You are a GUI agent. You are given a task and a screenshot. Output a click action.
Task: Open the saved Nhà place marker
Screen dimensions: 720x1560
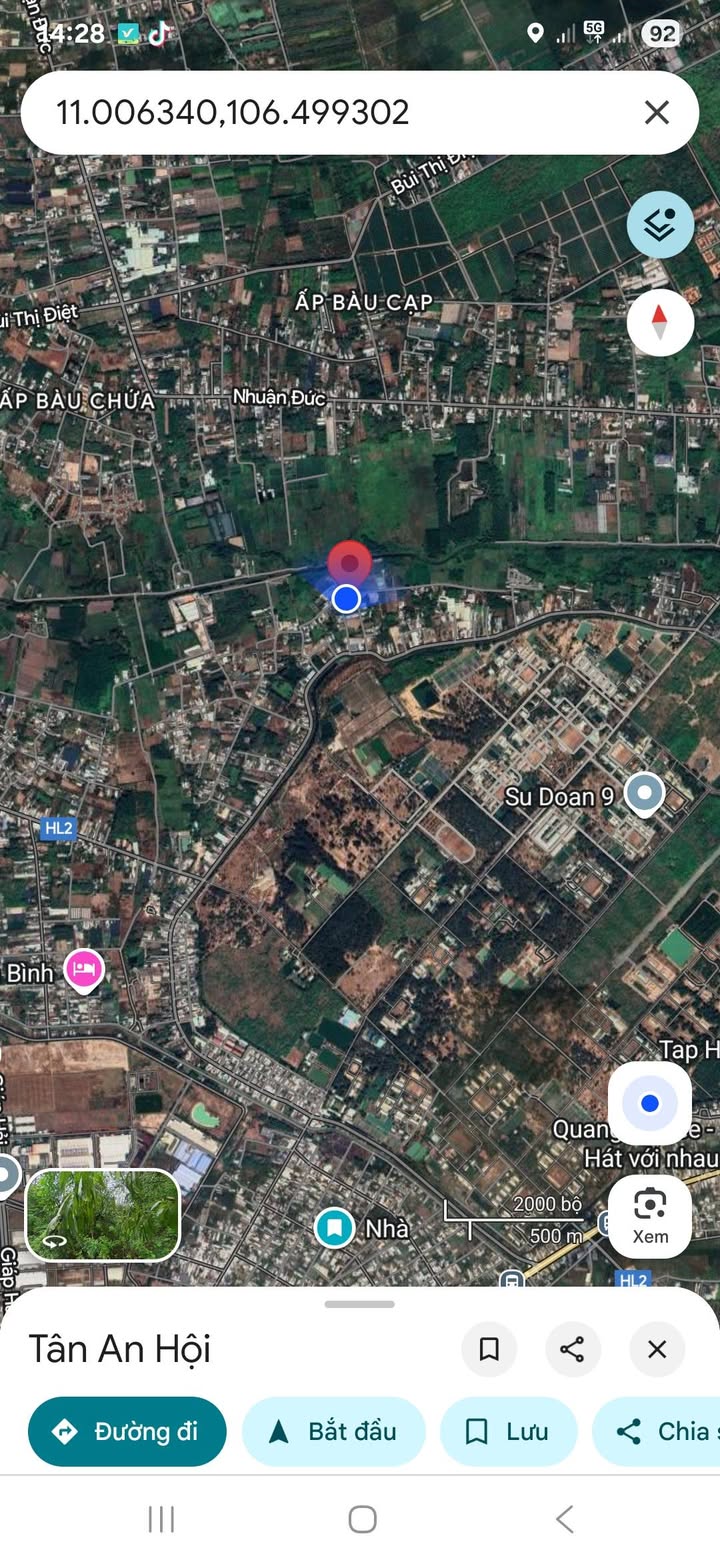pyautogui.click(x=334, y=1227)
